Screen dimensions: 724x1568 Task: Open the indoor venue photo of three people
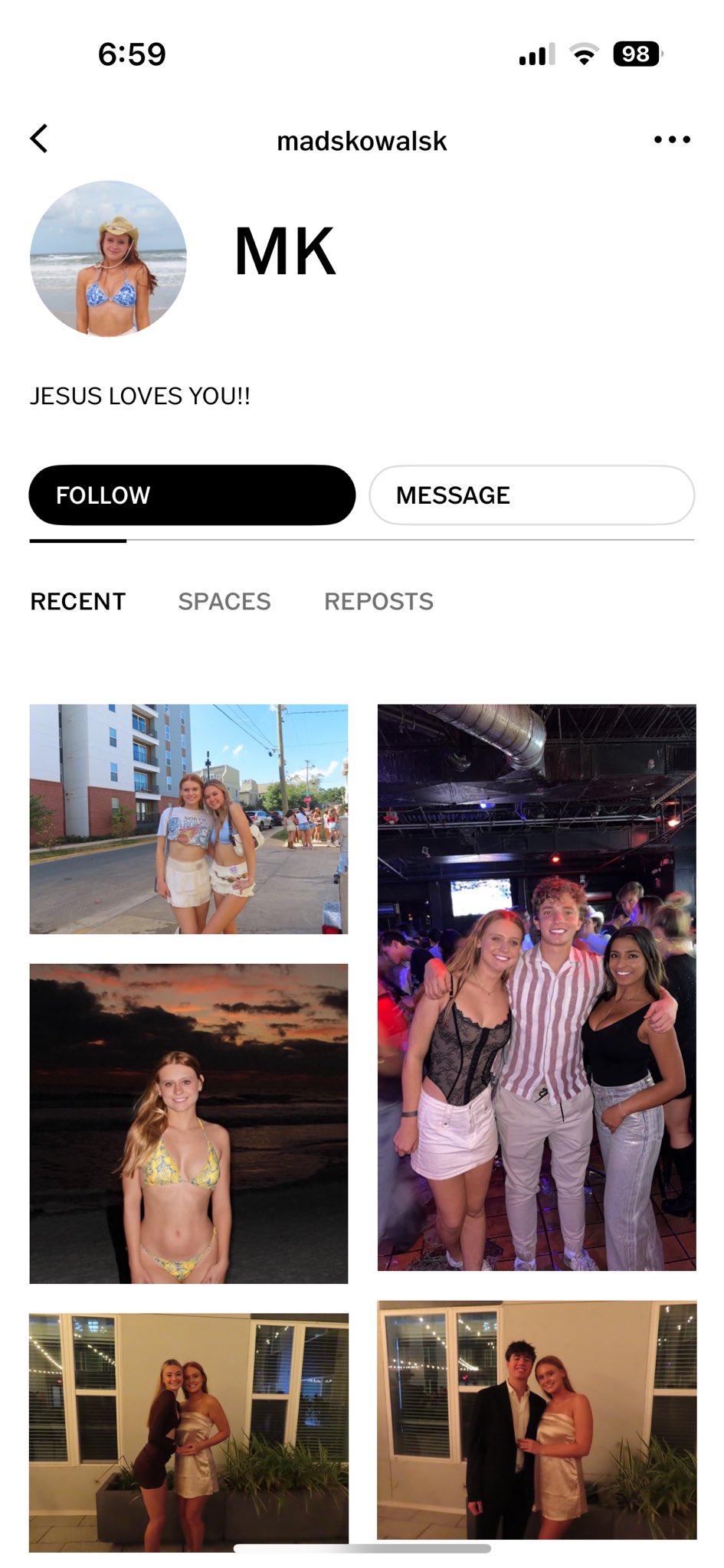pyautogui.click(x=536, y=988)
